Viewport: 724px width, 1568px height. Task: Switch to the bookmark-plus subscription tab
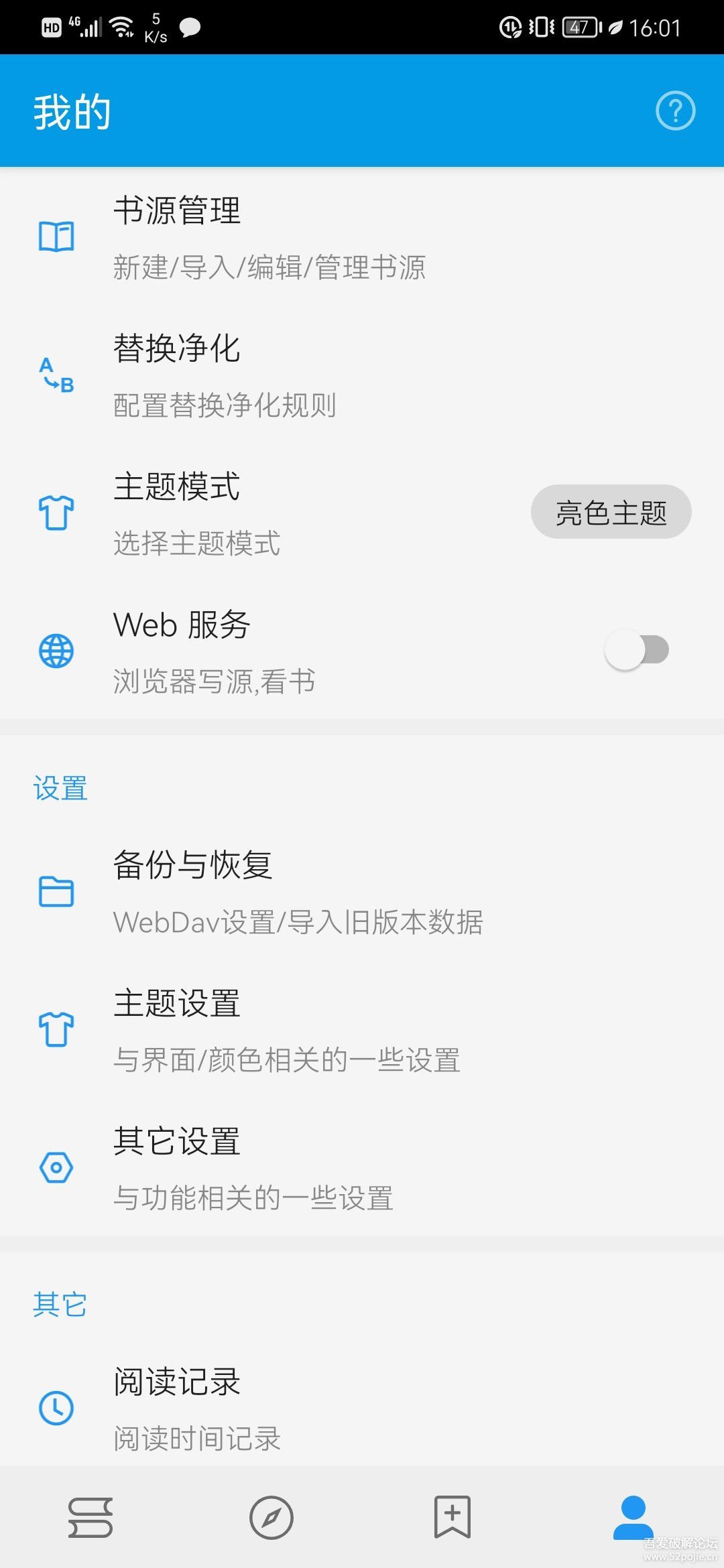click(452, 1517)
